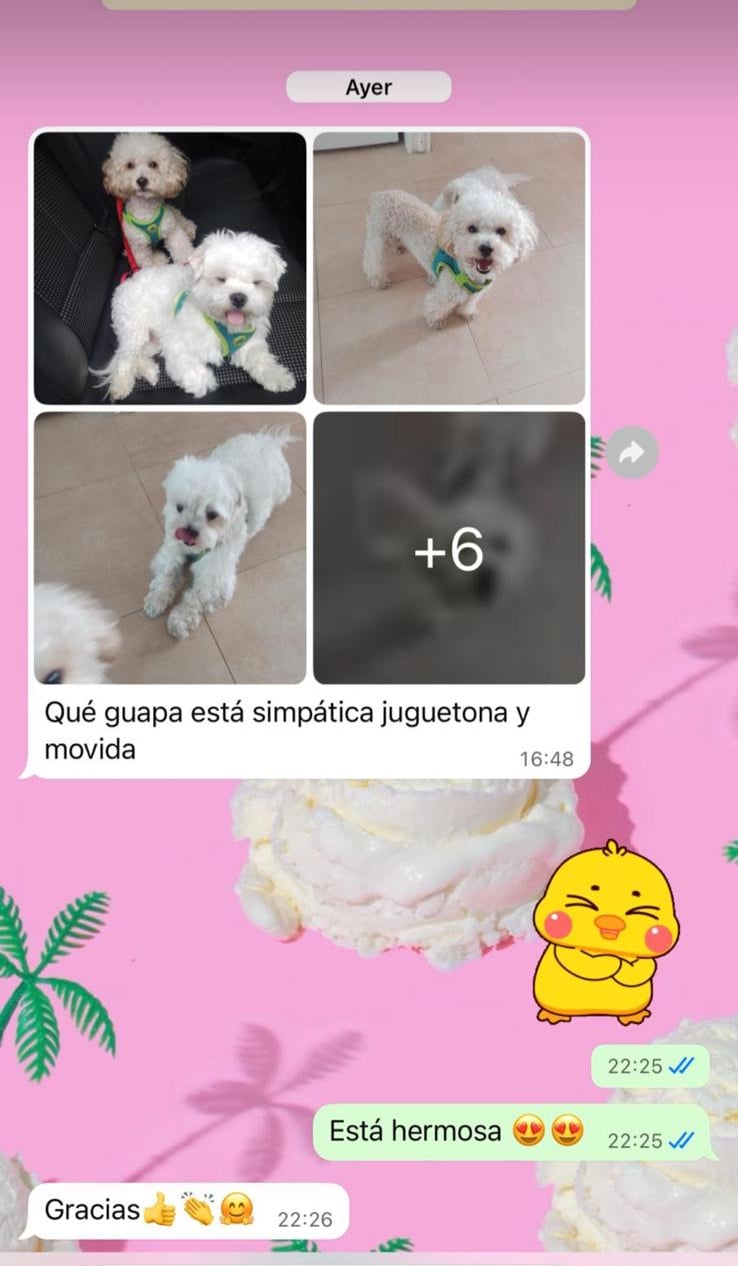Open the yellow duck sticker
The height and width of the screenshot is (1266, 738).
click(605, 934)
